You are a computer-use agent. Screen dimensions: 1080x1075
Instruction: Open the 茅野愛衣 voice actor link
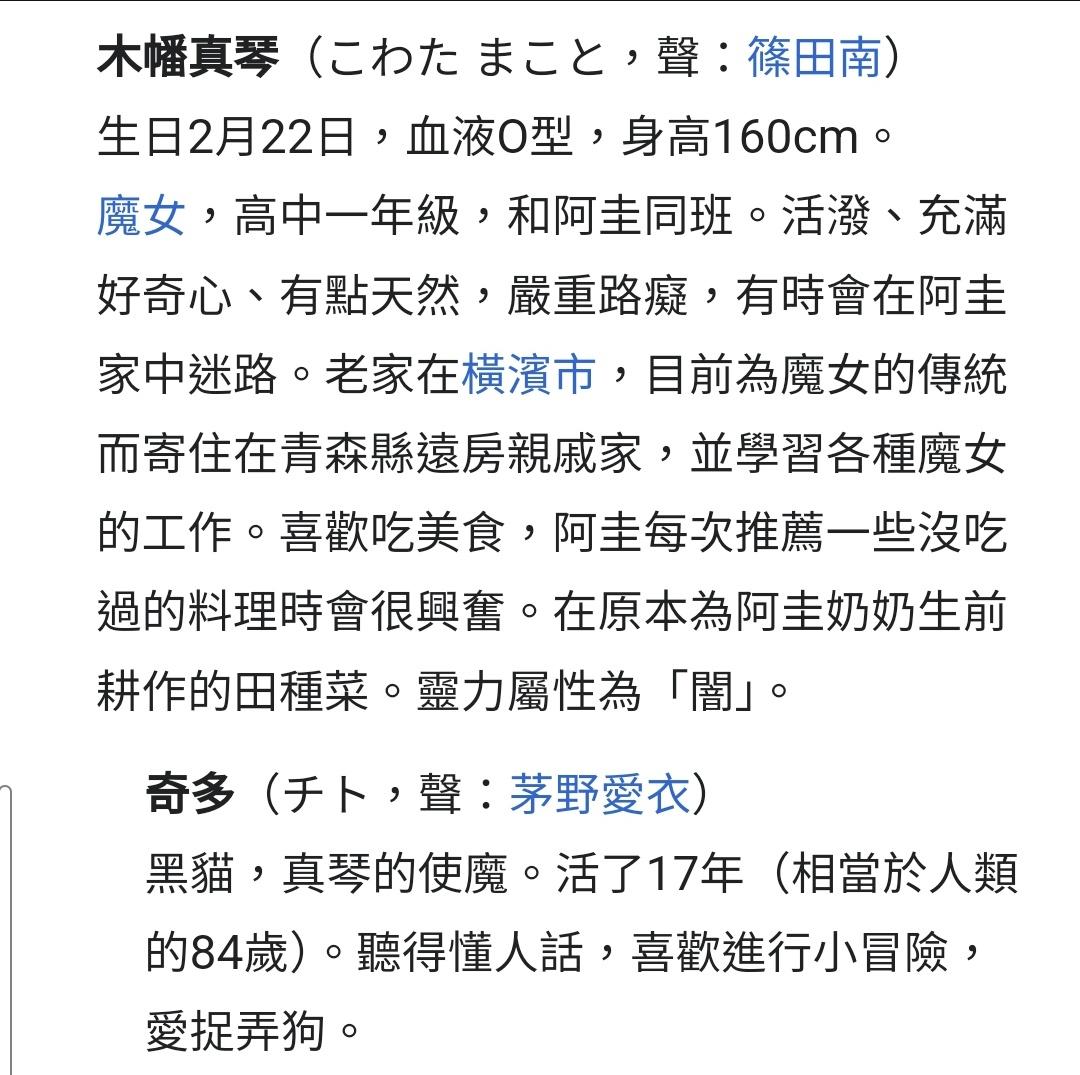(x=600, y=797)
